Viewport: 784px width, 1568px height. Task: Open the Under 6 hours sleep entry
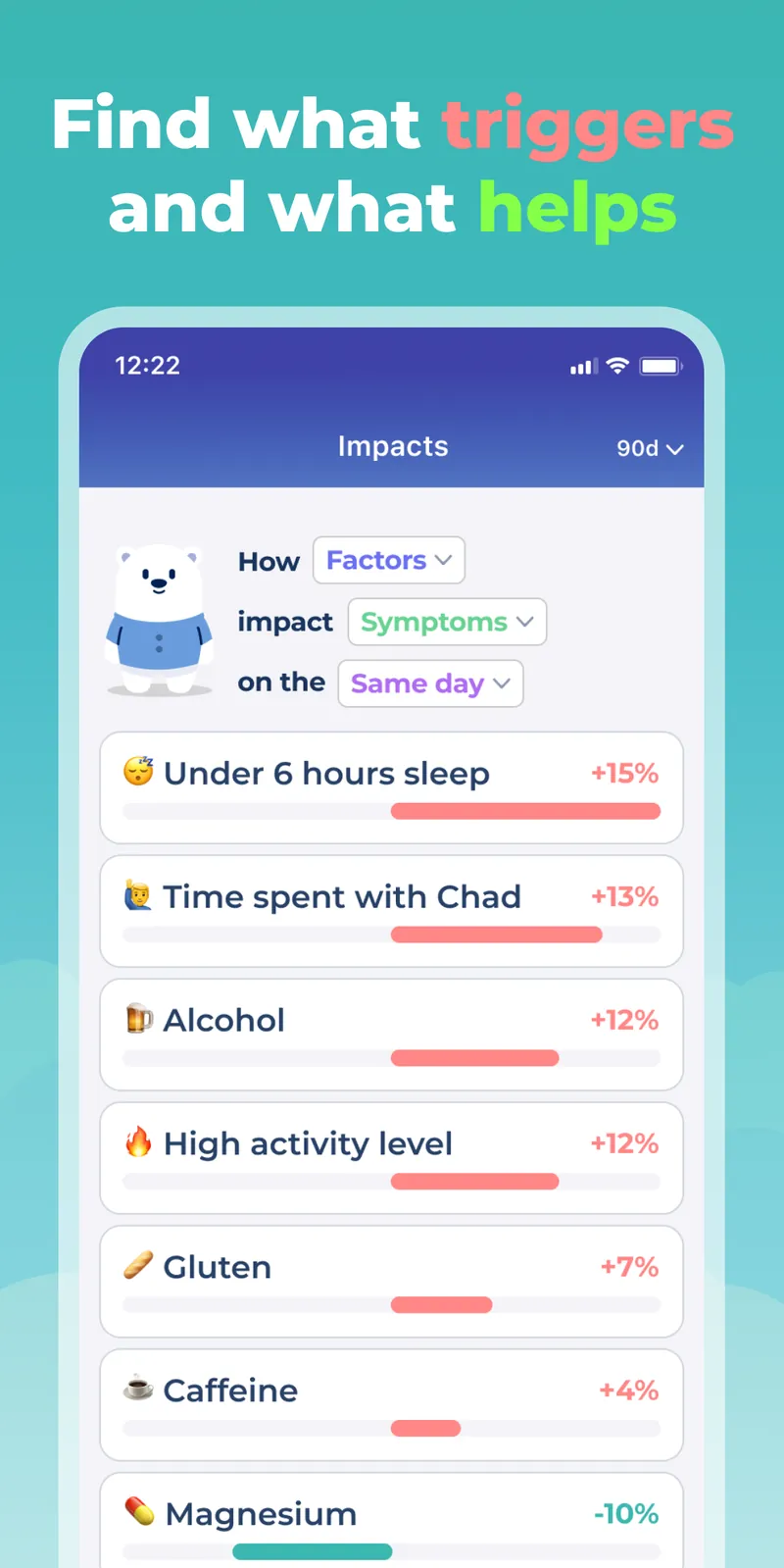392,787
